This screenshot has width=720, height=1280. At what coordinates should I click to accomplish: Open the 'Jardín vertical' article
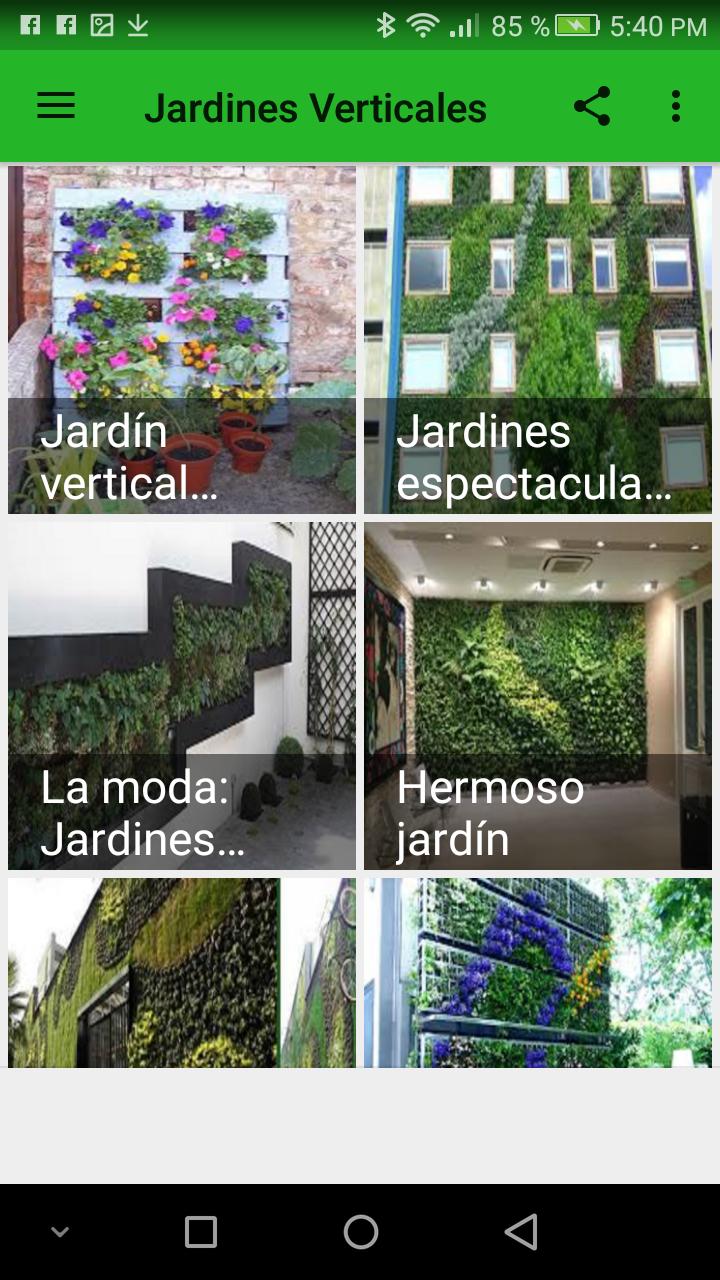pos(181,338)
